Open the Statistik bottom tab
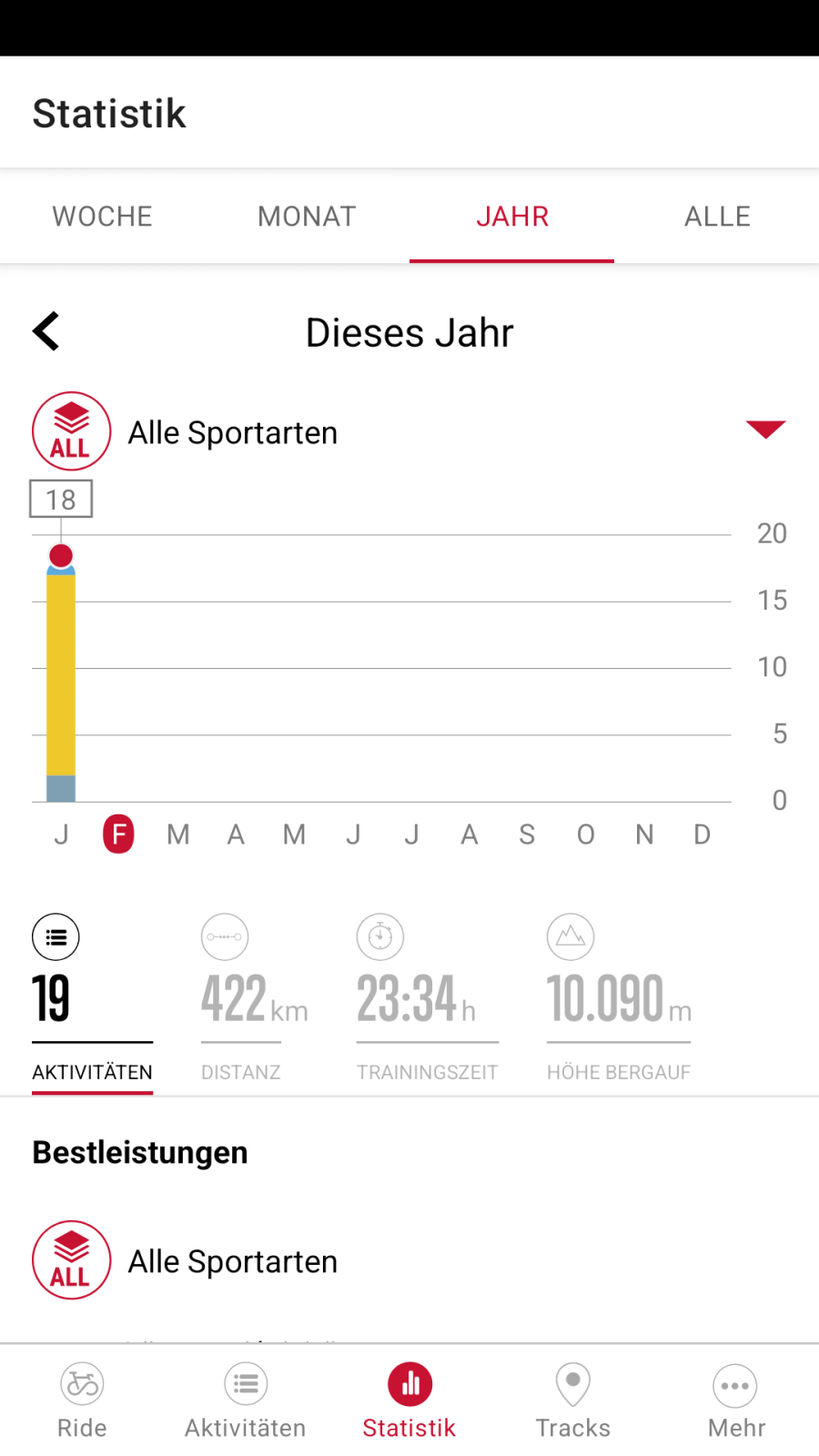 click(x=409, y=1401)
